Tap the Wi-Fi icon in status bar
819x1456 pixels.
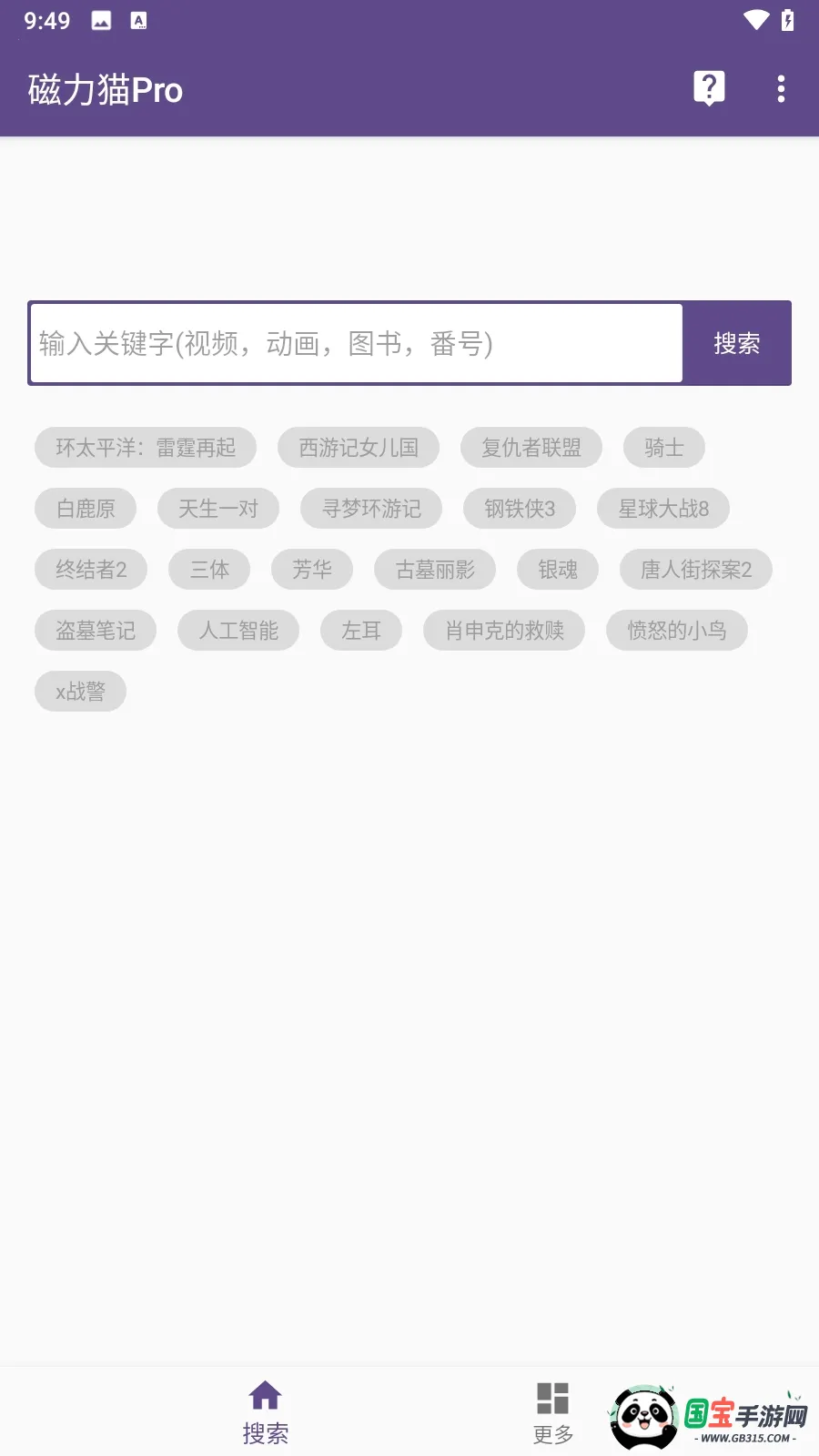coord(758,20)
